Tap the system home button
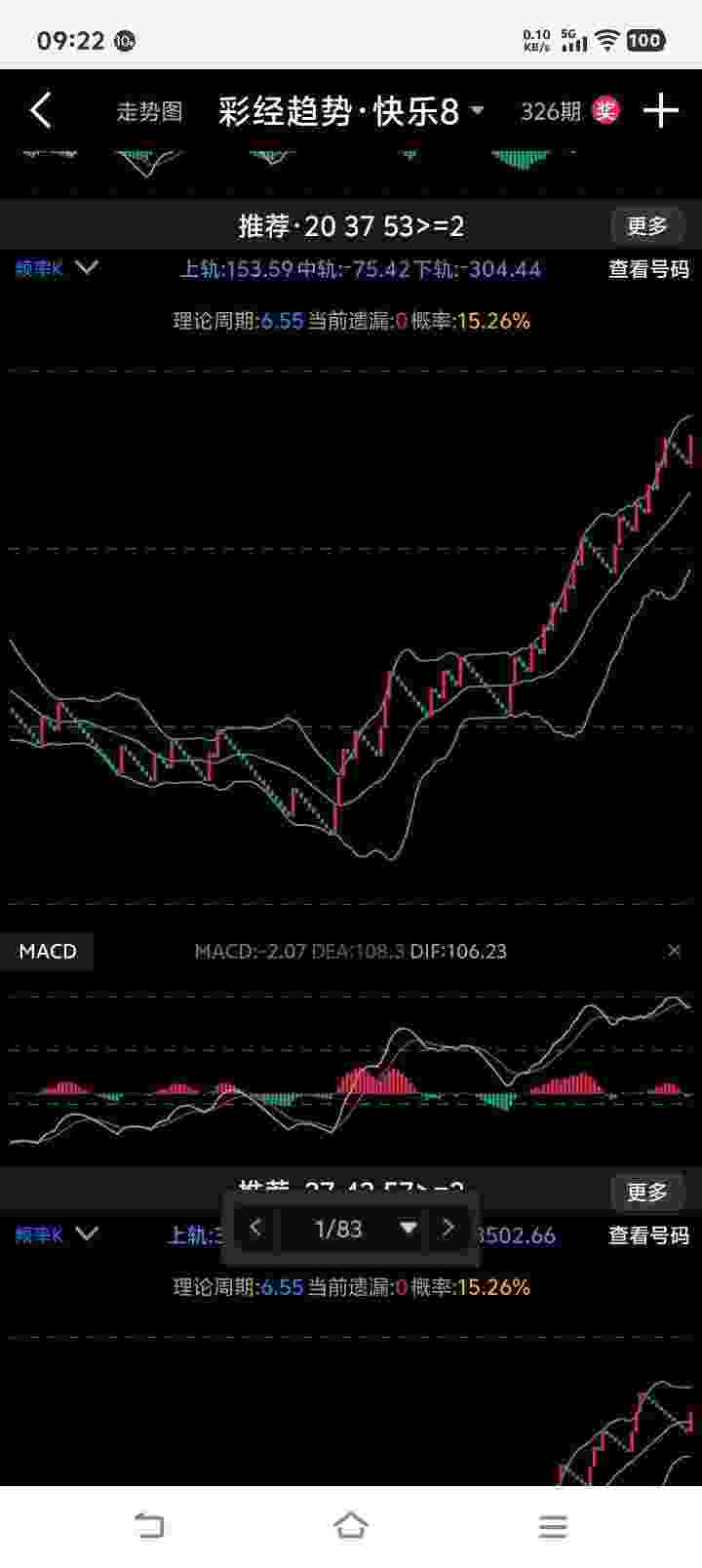 click(351, 1526)
